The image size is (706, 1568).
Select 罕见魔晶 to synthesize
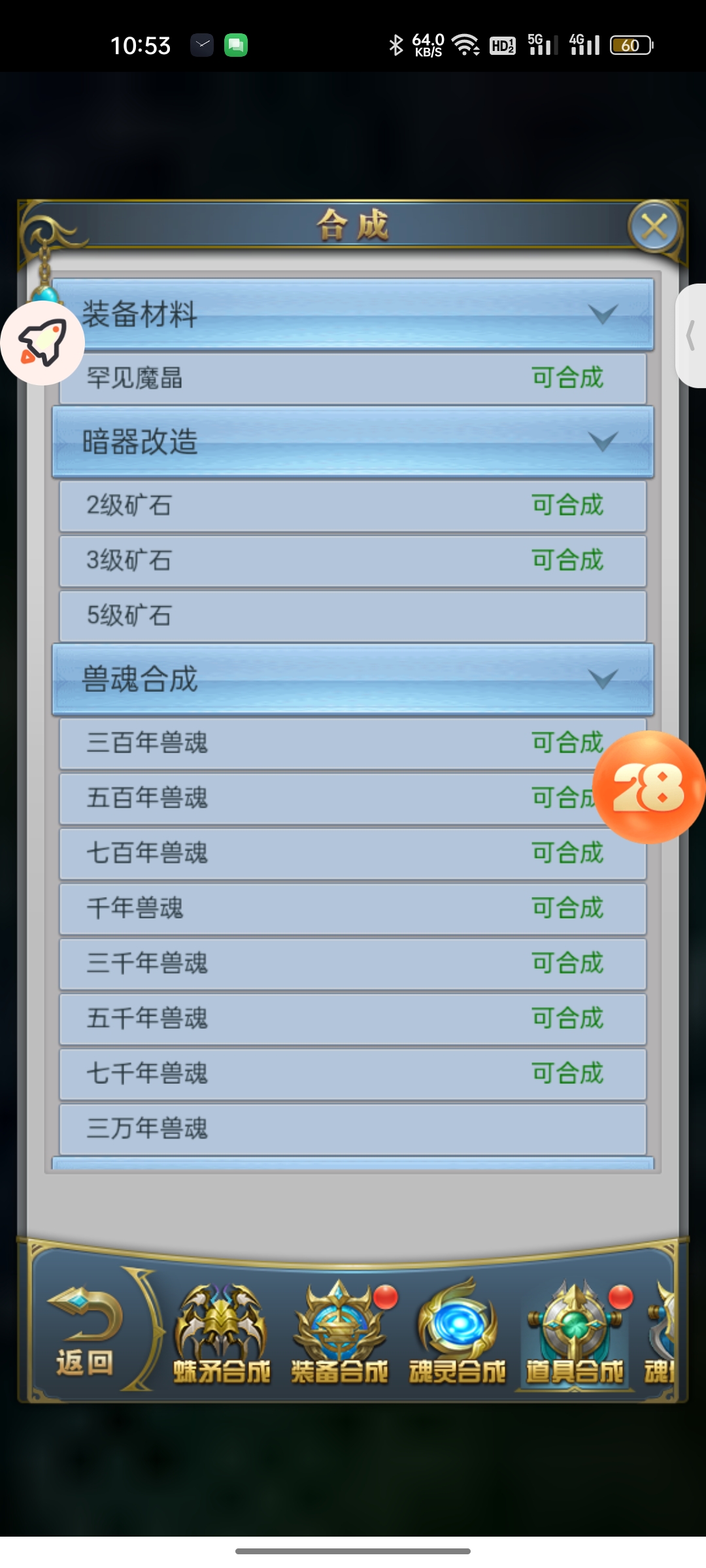[x=353, y=378]
